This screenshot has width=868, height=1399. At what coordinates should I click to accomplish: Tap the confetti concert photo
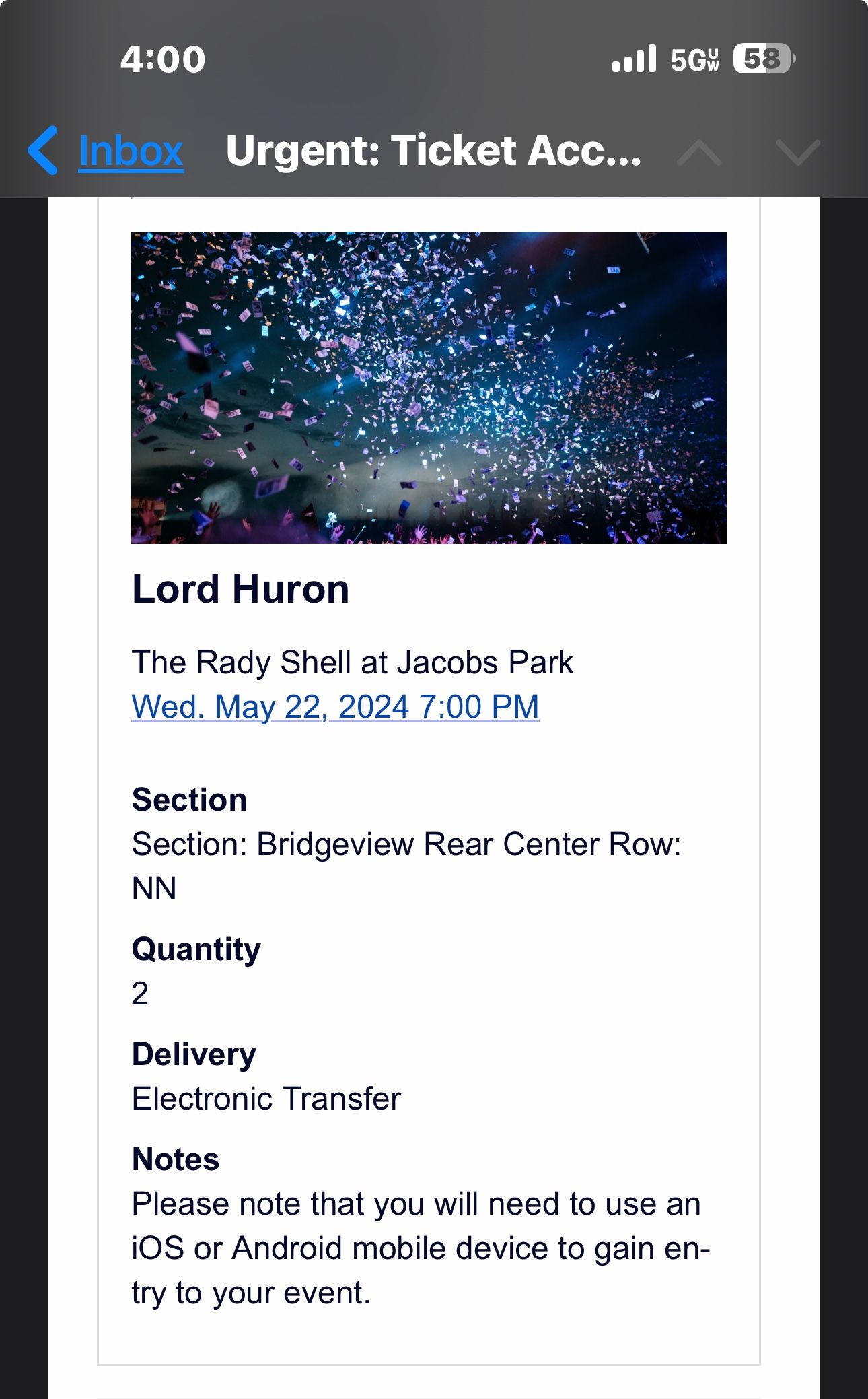tap(429, 388)
